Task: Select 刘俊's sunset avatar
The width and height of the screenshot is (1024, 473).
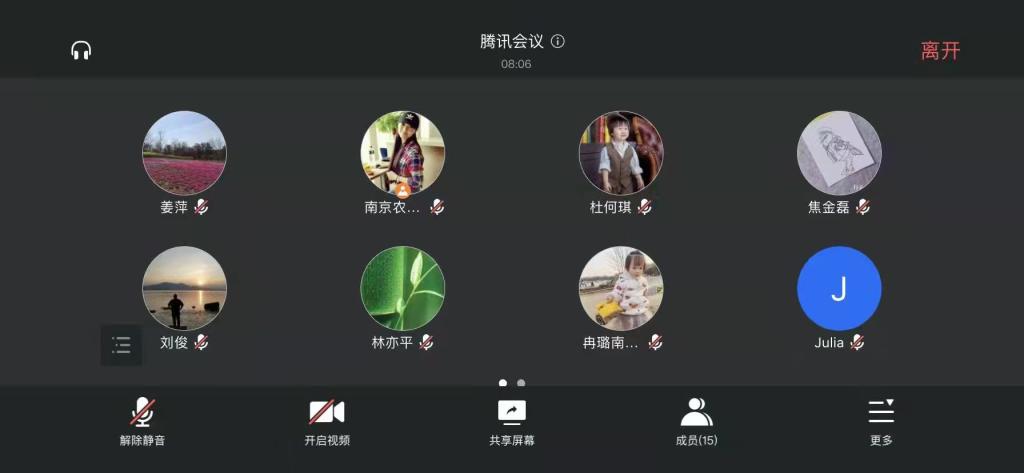Action: coord(184,288)
